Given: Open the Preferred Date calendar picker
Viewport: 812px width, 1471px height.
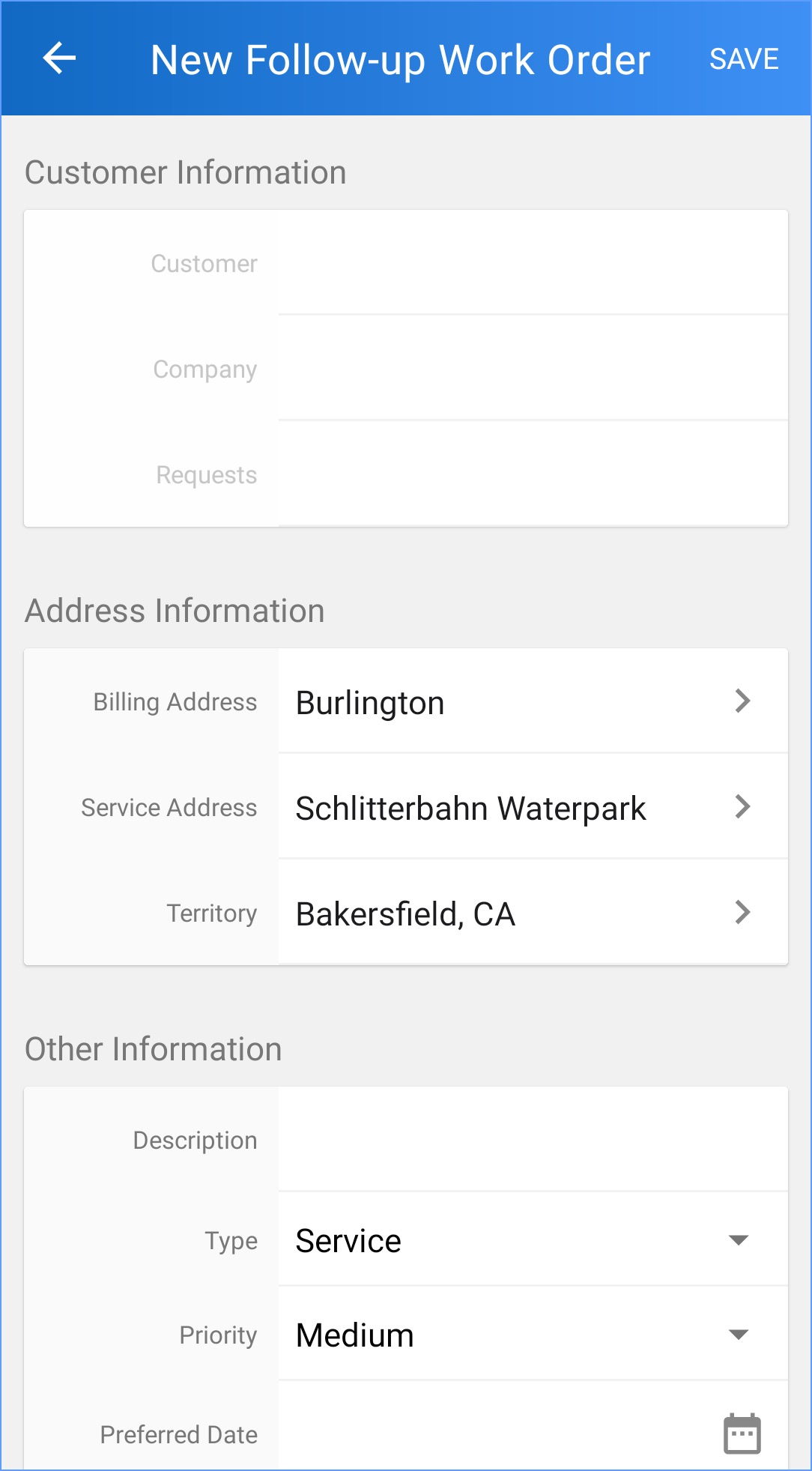Looking at the screenshot, I should point(742,1434).
